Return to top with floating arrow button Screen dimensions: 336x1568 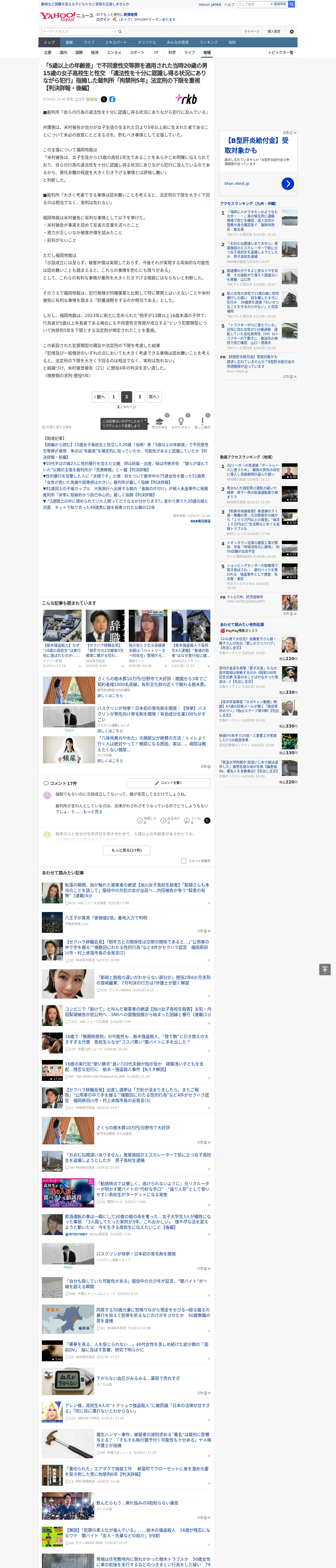point(325,969)
